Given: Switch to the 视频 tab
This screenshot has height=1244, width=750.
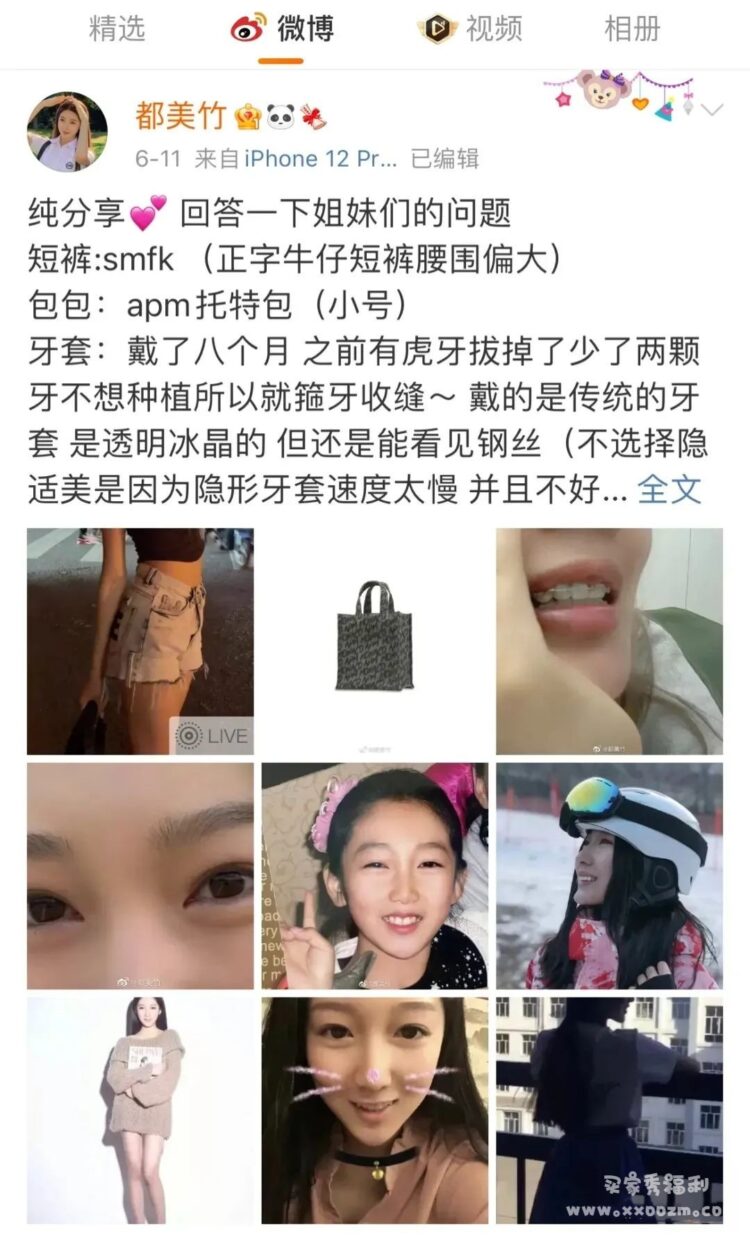Looking at the screenshot, I should coord(470,30).
